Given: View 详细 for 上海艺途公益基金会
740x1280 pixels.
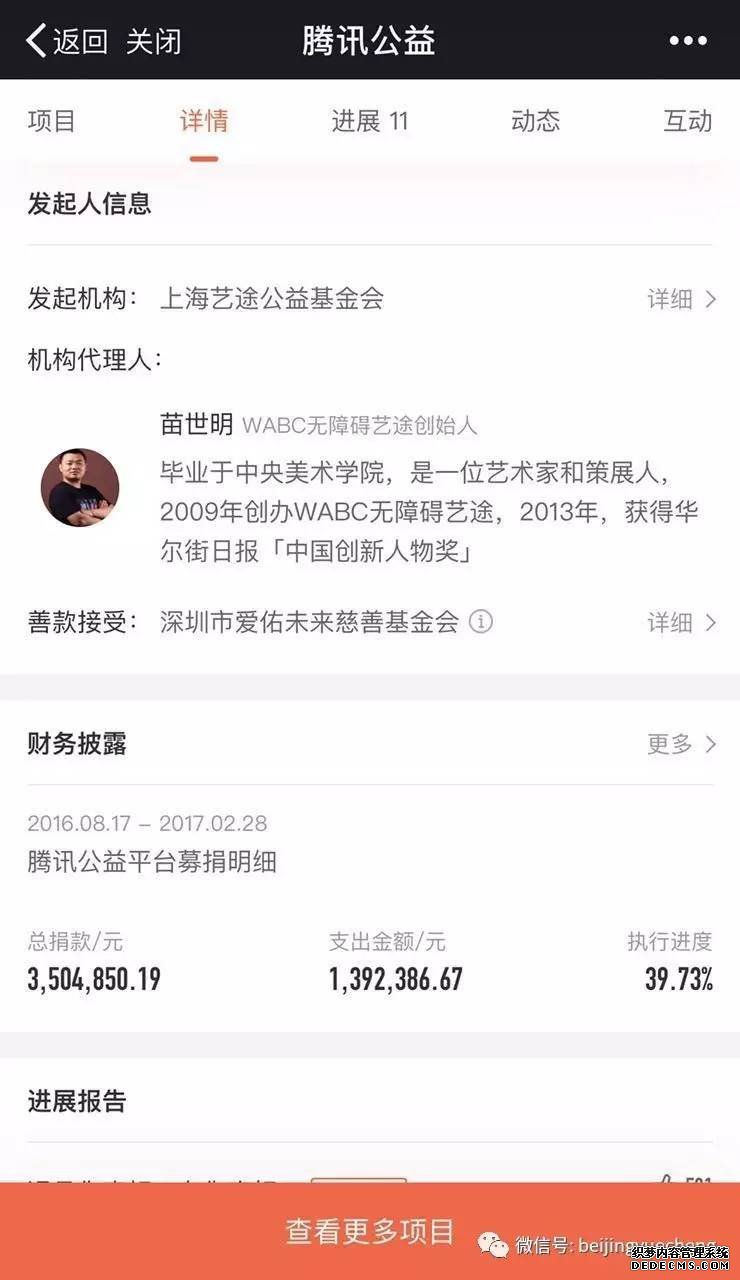Looking at the screenshot, I should pyautogui.click(x=682, y=299).
